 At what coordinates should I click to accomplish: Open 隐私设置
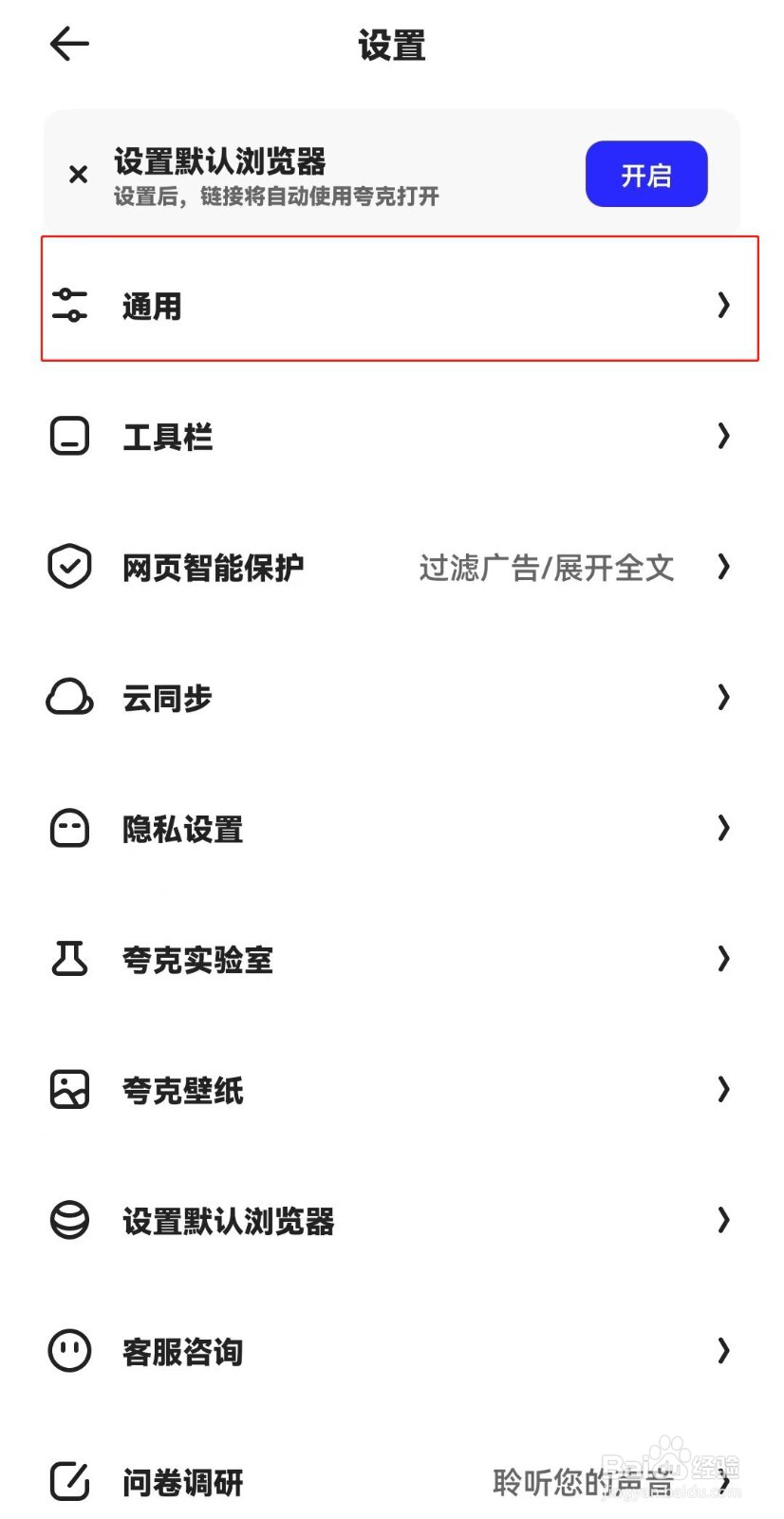[392, 829]
